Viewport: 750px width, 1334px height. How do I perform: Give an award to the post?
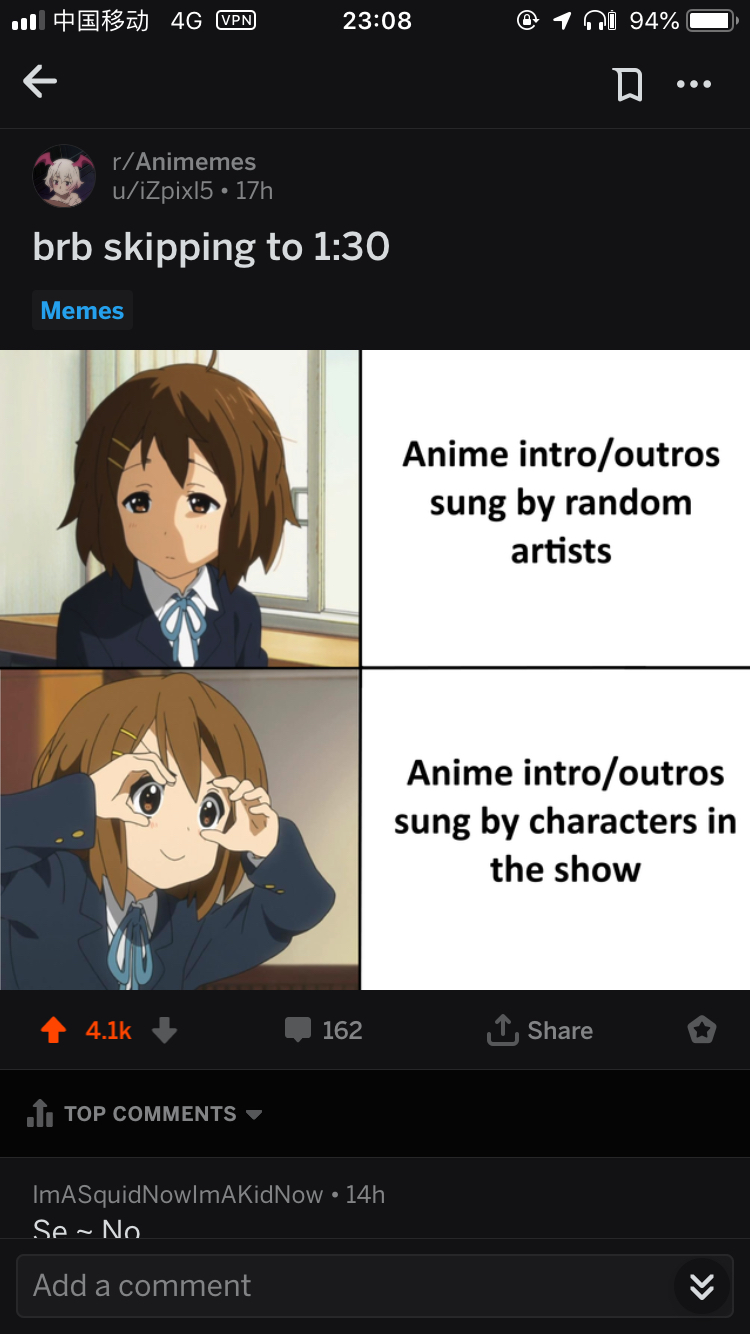pos(702,1030)
